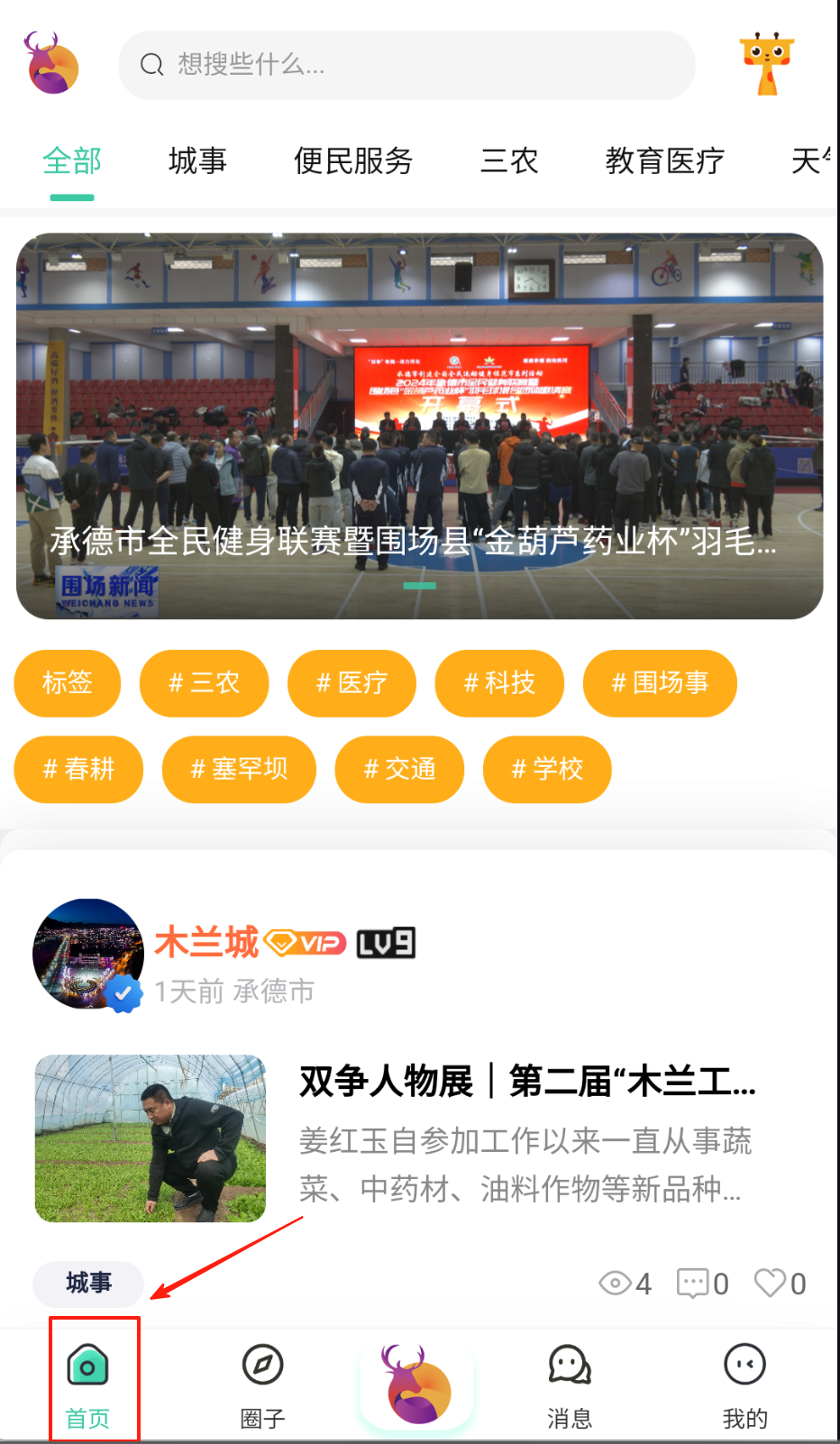The image size is (840, 1444).
Task: Select the # 三农 tag chip
Action: [x=204, y=683]
